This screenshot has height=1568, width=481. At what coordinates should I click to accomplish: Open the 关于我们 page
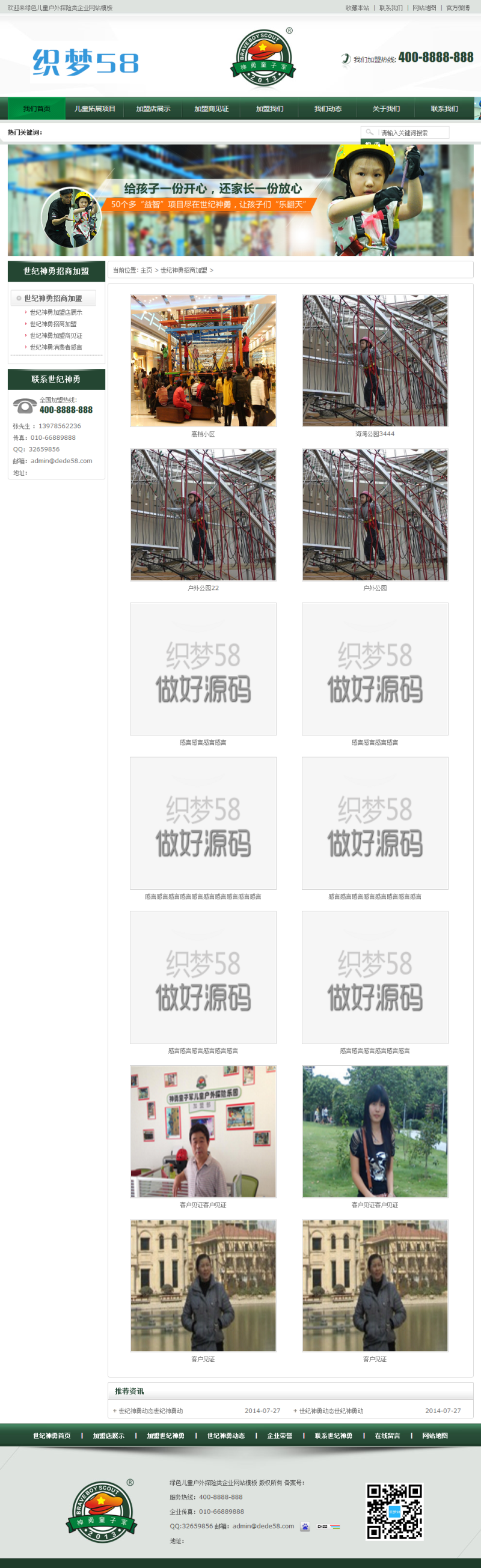tap(386, 109)
